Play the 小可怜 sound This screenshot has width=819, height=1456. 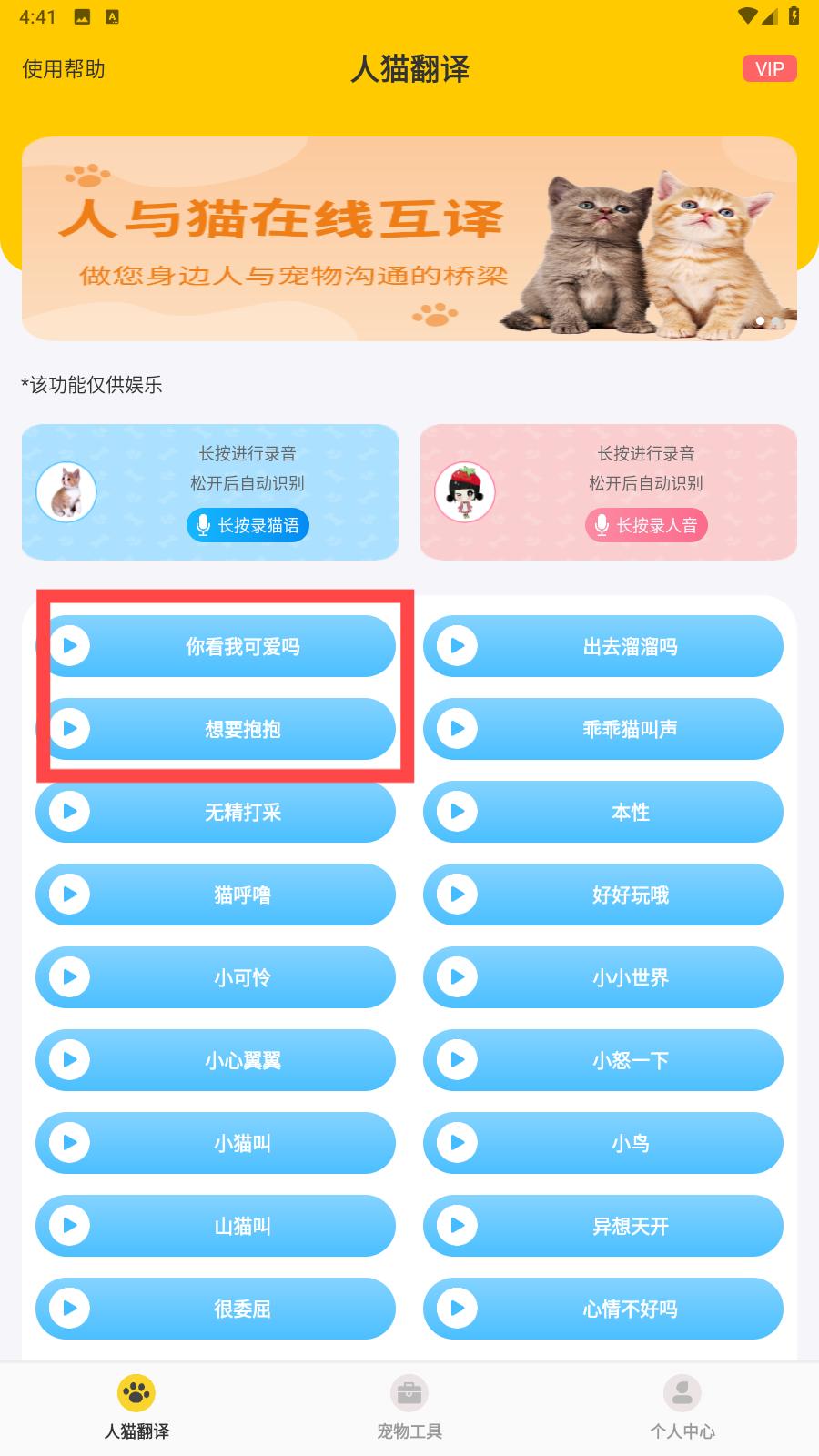pyautogui.click(x=216, y=977)
